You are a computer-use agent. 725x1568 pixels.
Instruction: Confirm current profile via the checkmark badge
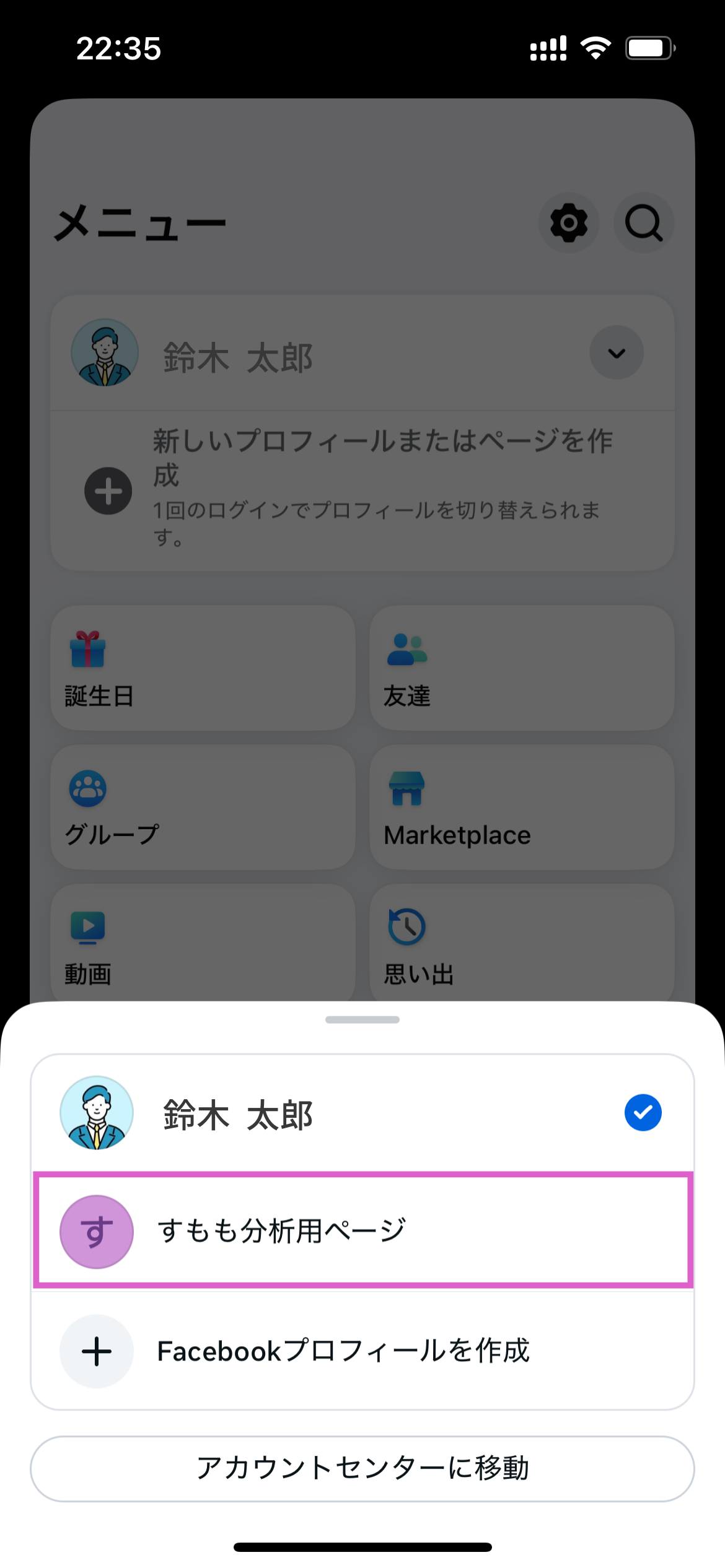(x=643, y=1112)
